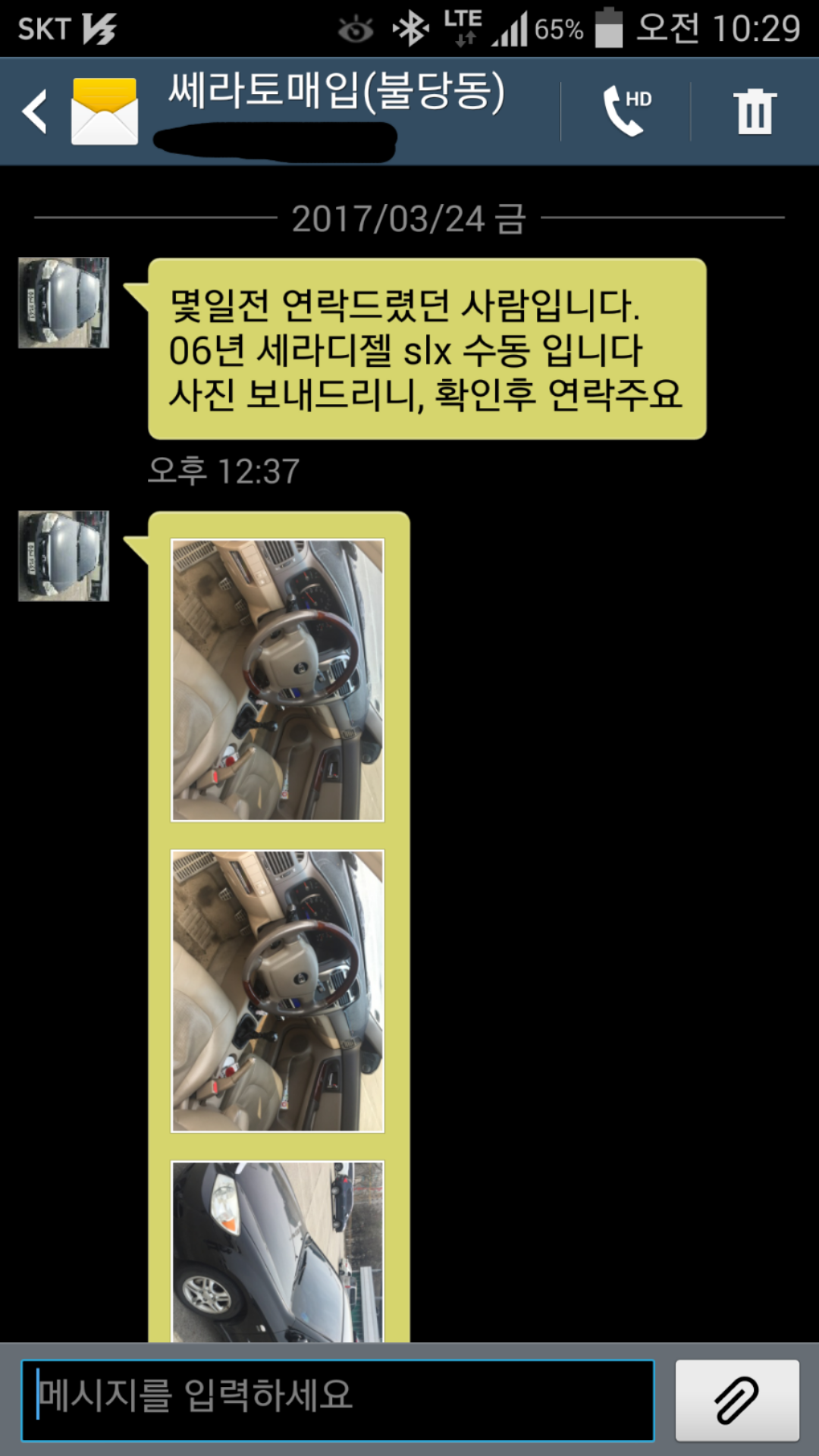The width and height of the screenshot is (819, 1456).
Task: Go back using the arrow
Action: pyautogui.click(x=35, y=111)
